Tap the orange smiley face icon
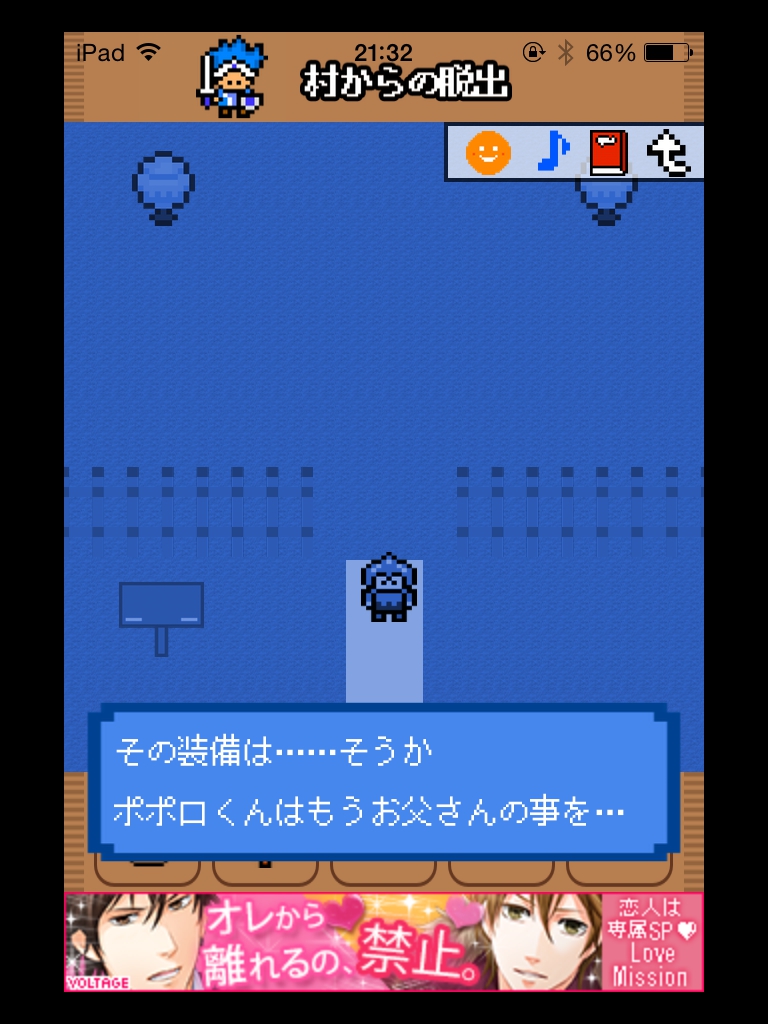The image size is (768, 1024). click(x=488, y=152)
